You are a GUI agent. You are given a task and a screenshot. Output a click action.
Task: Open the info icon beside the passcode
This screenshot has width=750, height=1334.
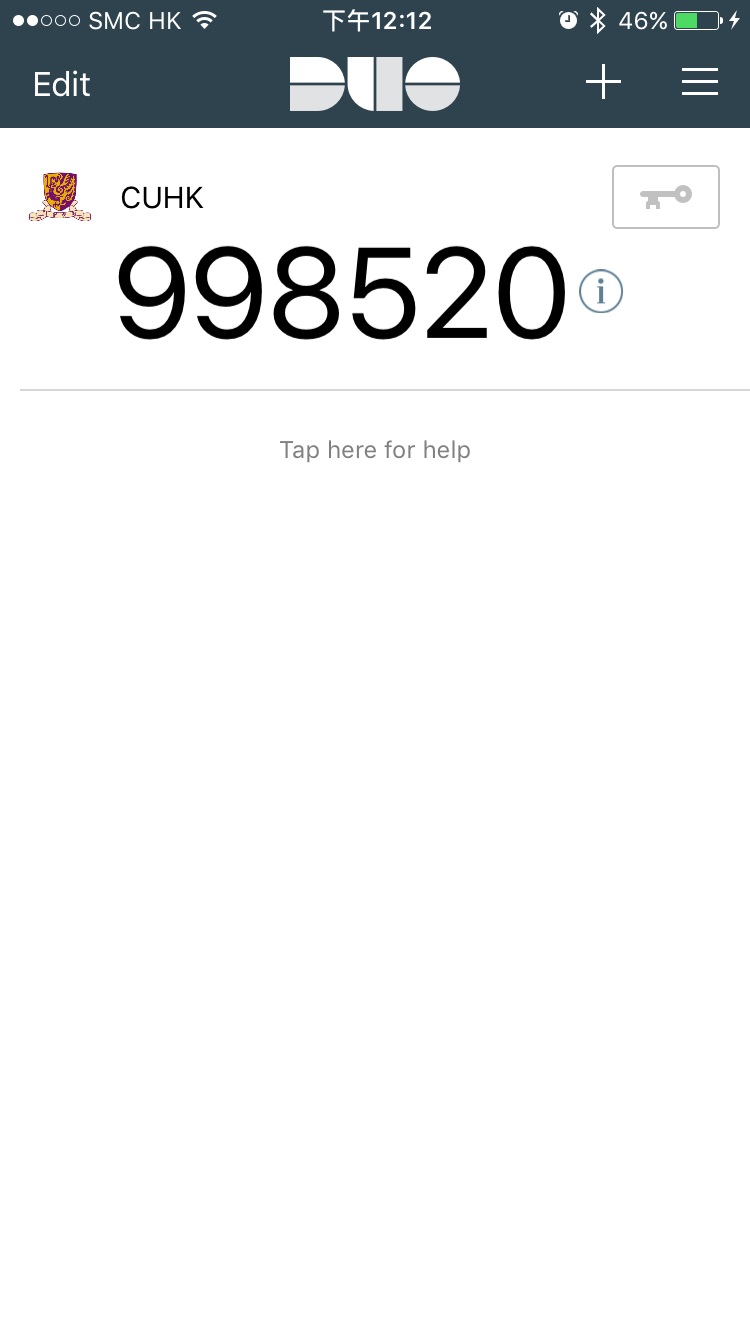click(x=601, y=291)
